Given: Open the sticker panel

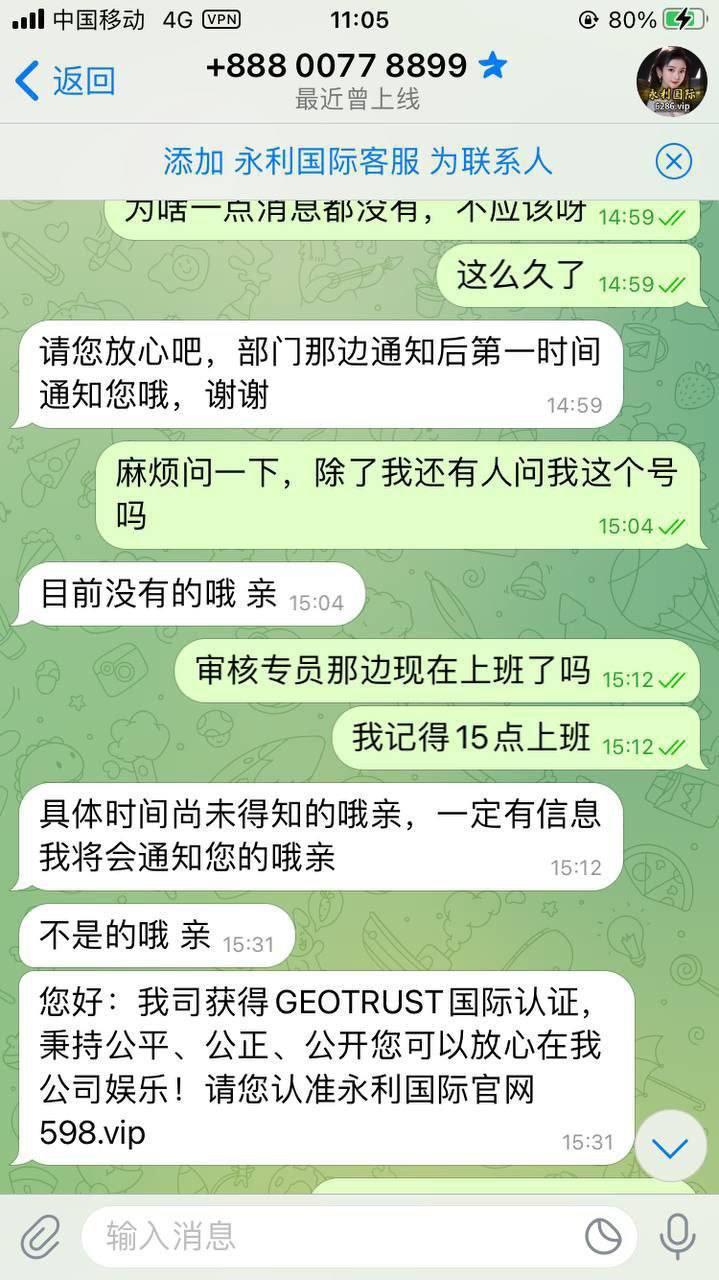Looking at the screenshot, I should [603, 1237].
